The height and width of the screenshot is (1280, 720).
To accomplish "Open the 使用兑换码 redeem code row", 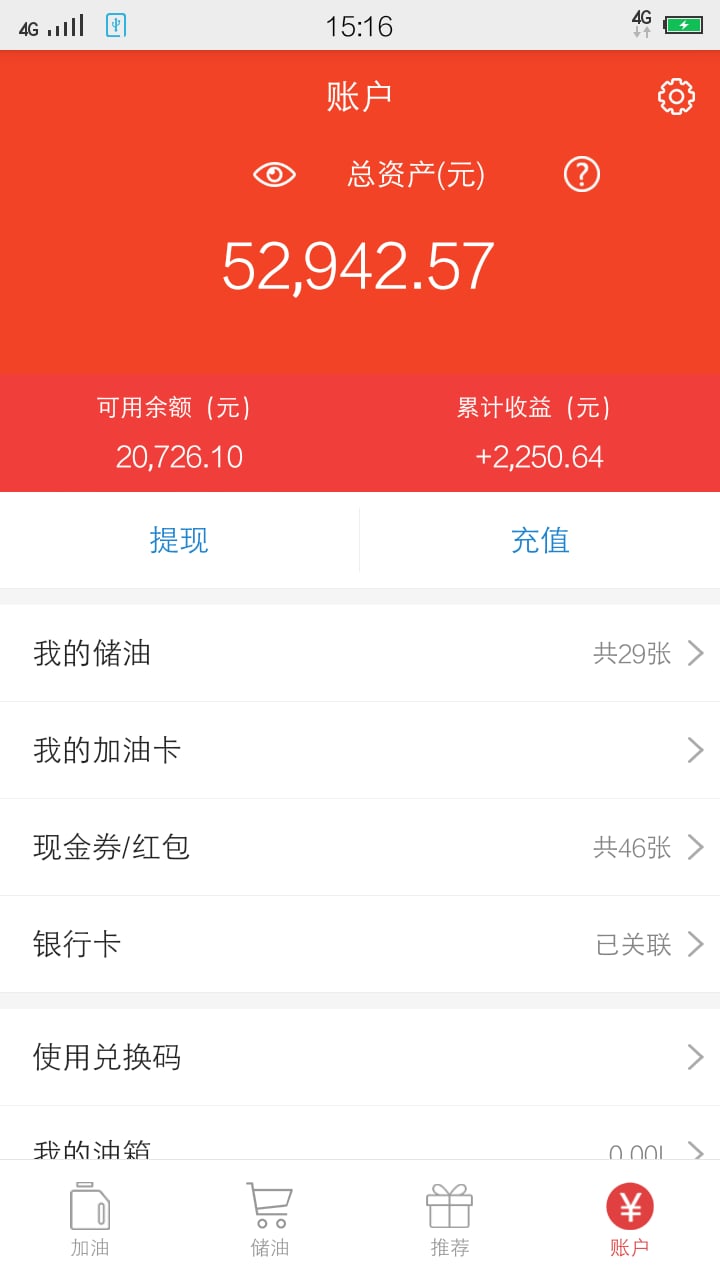I will point(360,1057).
